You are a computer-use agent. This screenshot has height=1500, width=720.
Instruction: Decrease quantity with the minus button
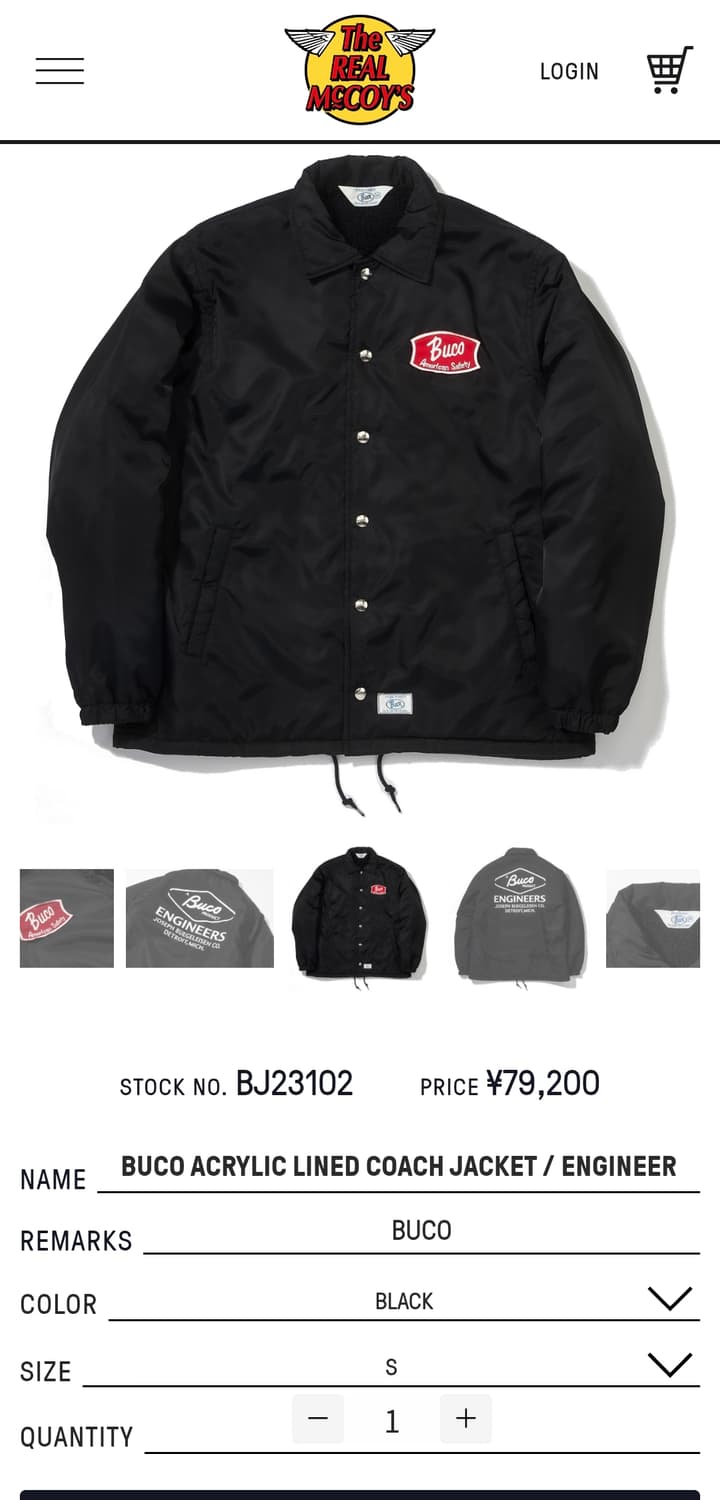point(318,1419)
